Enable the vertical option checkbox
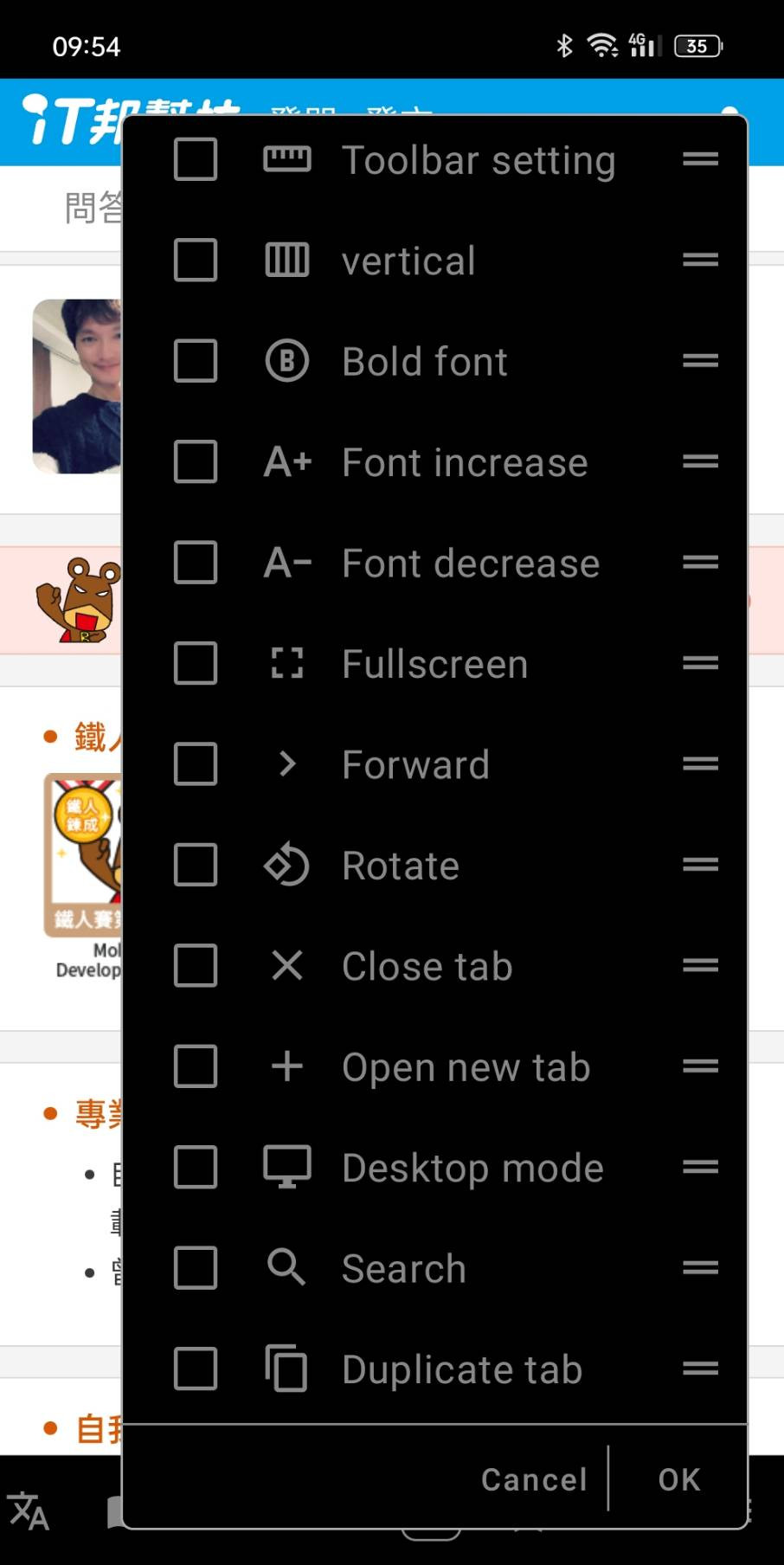This screenshot has width=784, height=1565. point(196,260)
